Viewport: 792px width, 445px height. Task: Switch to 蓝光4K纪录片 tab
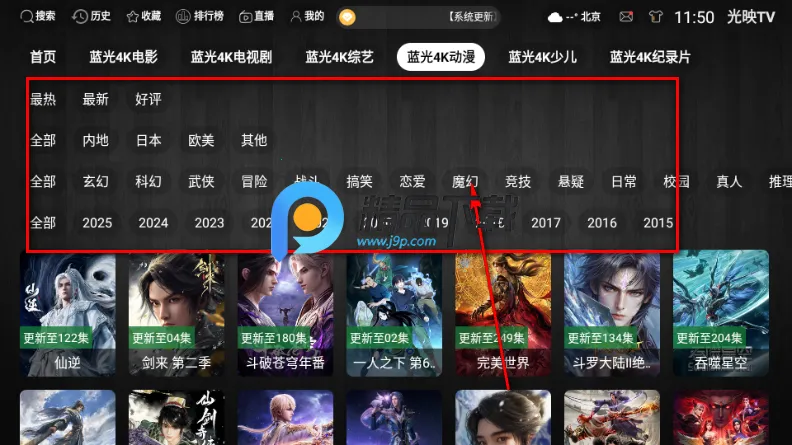click(650, 57)
